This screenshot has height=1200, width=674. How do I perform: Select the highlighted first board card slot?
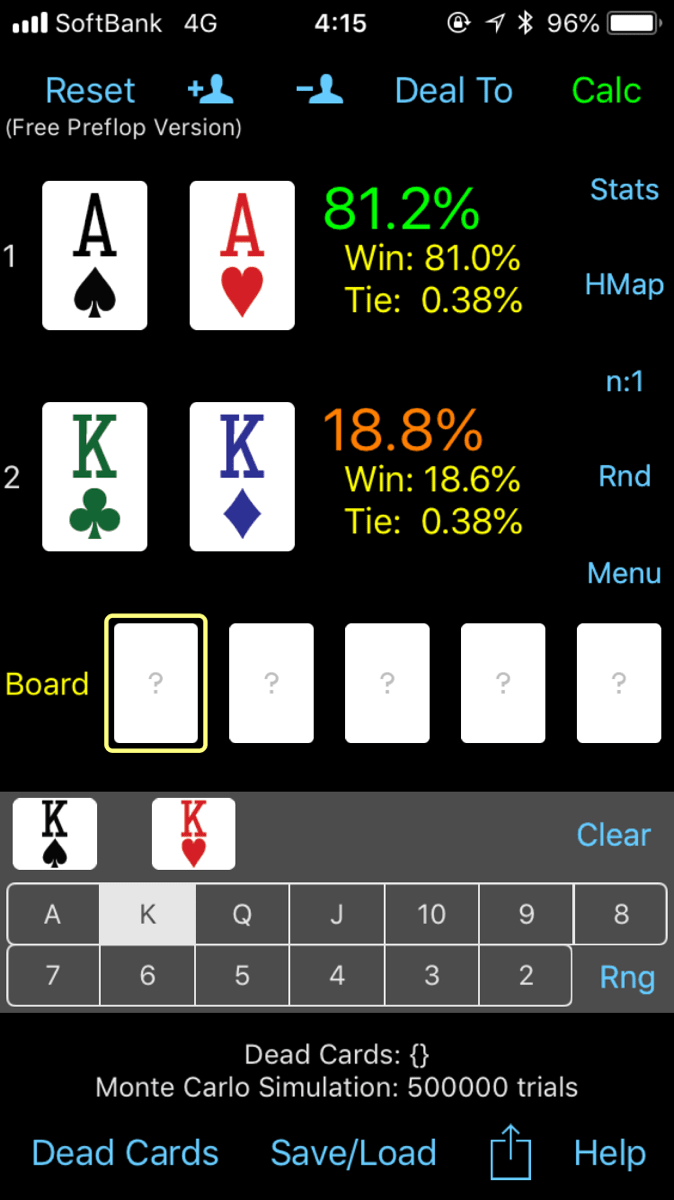pos(156,683)
